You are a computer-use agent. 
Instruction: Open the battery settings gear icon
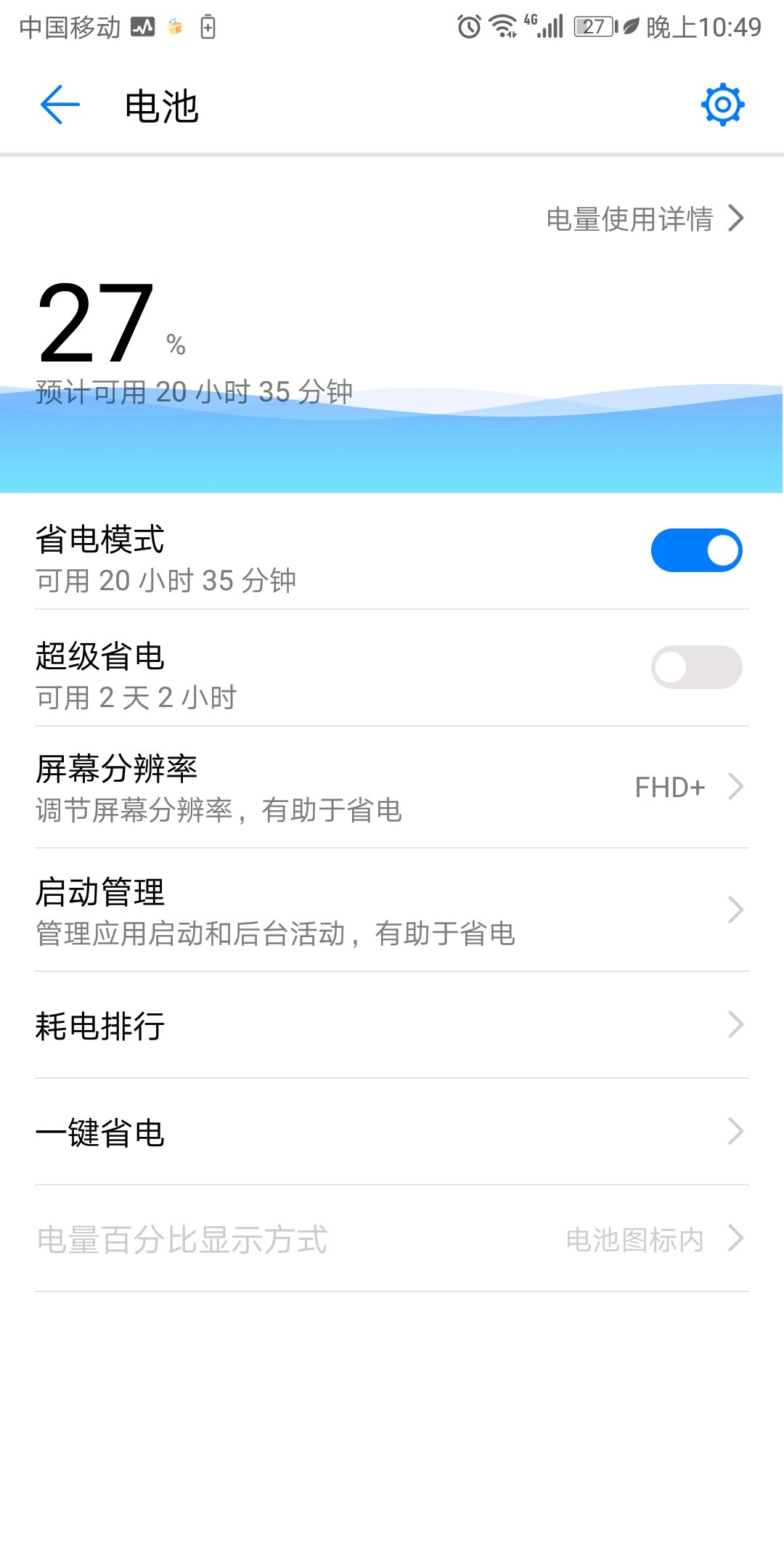point(722,105)
